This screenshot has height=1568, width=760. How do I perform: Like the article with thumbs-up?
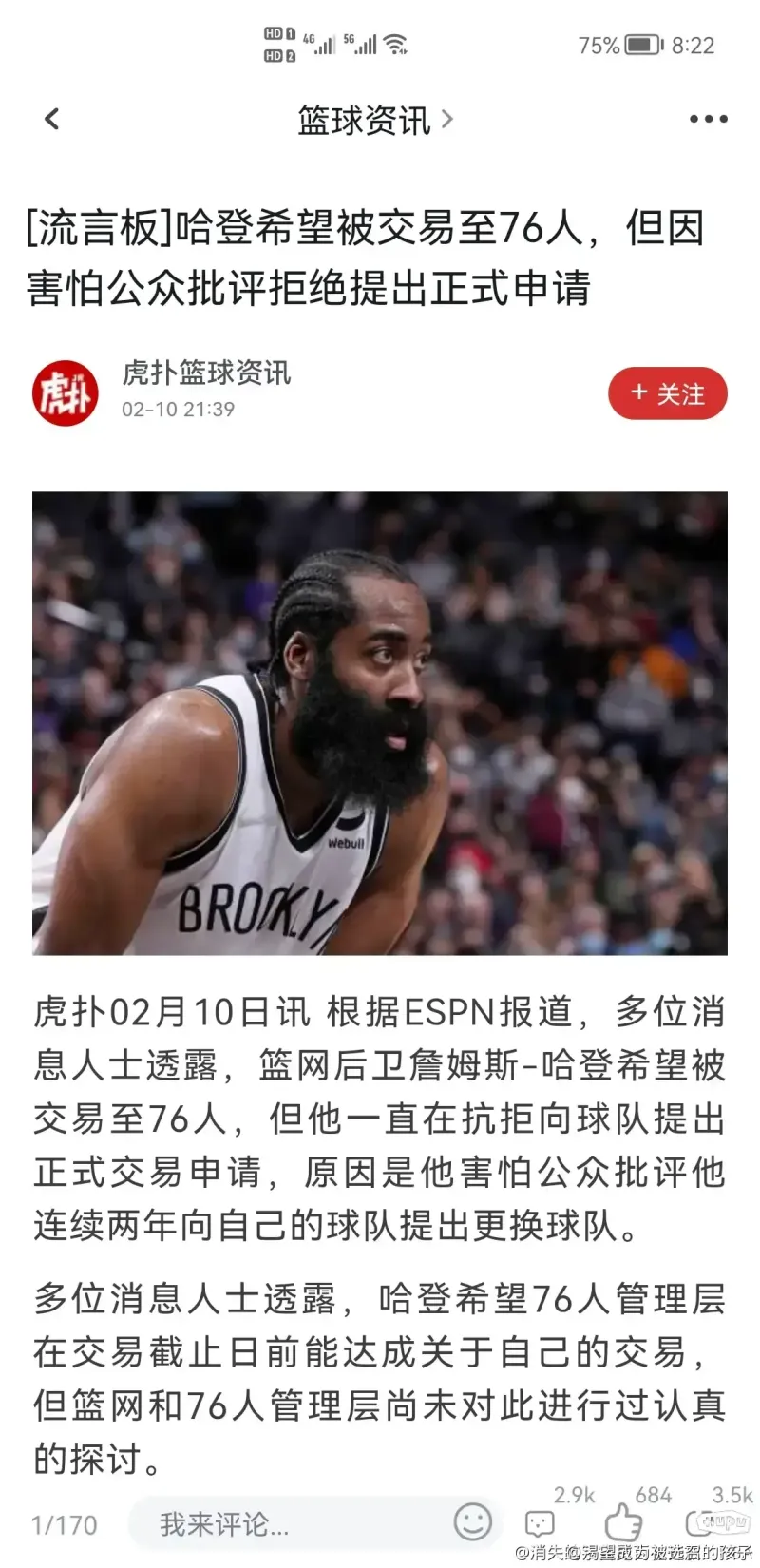(x=623, y=1521)
